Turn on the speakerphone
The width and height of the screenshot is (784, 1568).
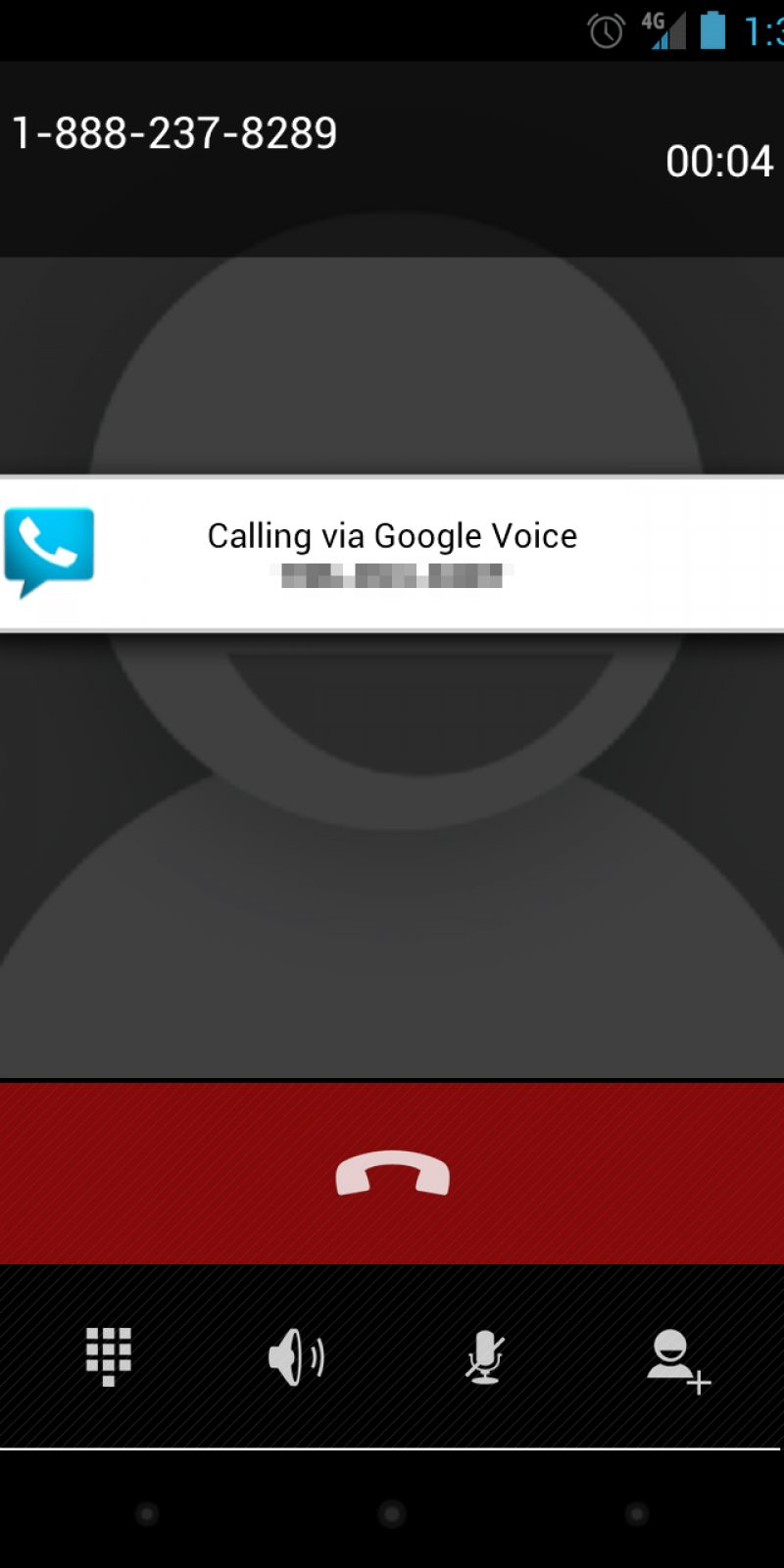pos(296,1356)
